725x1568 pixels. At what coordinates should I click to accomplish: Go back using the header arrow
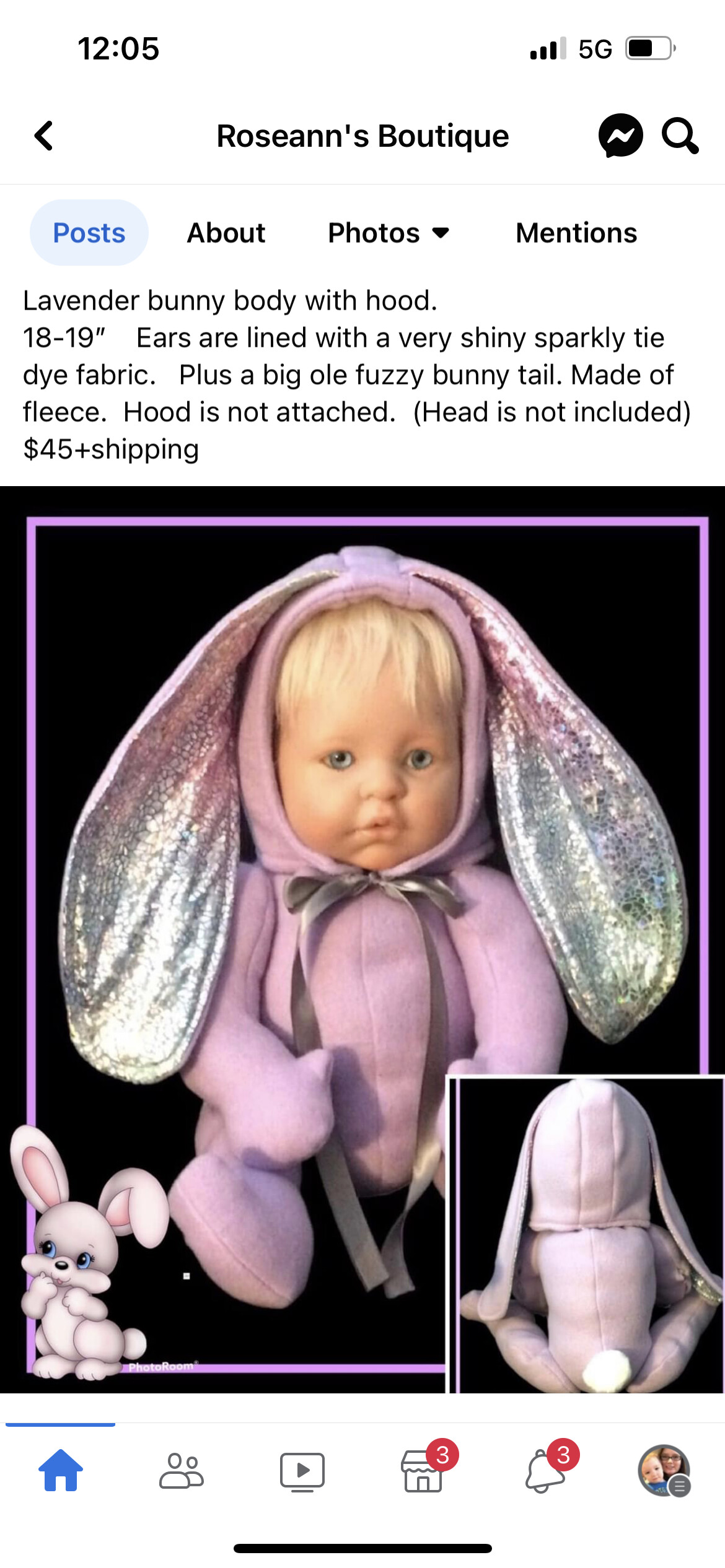click(x=43, y=136)
